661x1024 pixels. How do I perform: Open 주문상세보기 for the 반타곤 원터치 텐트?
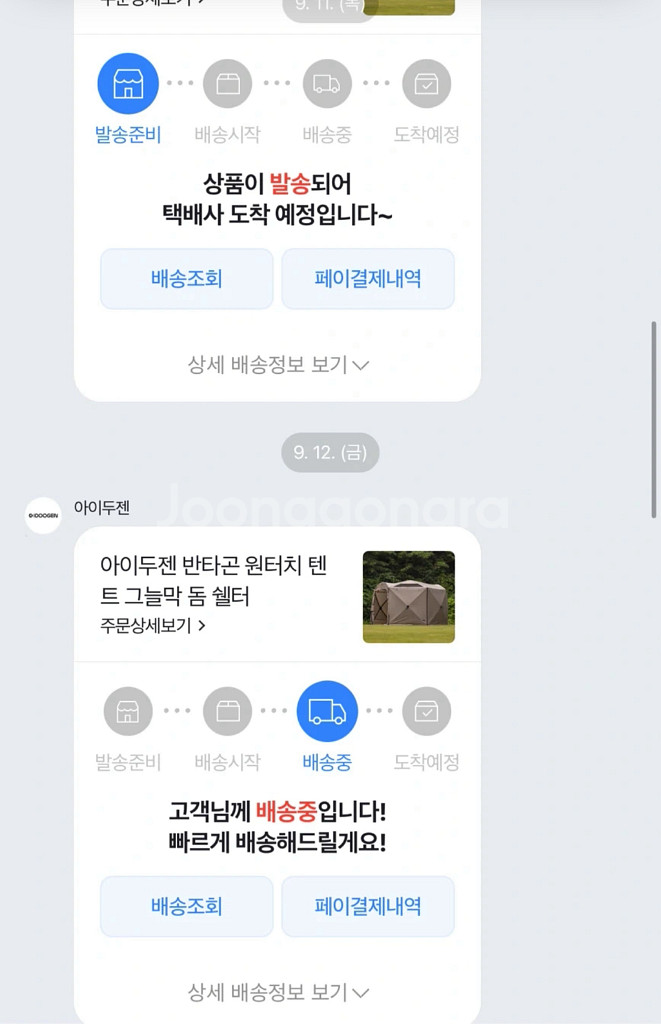point(153,626)
